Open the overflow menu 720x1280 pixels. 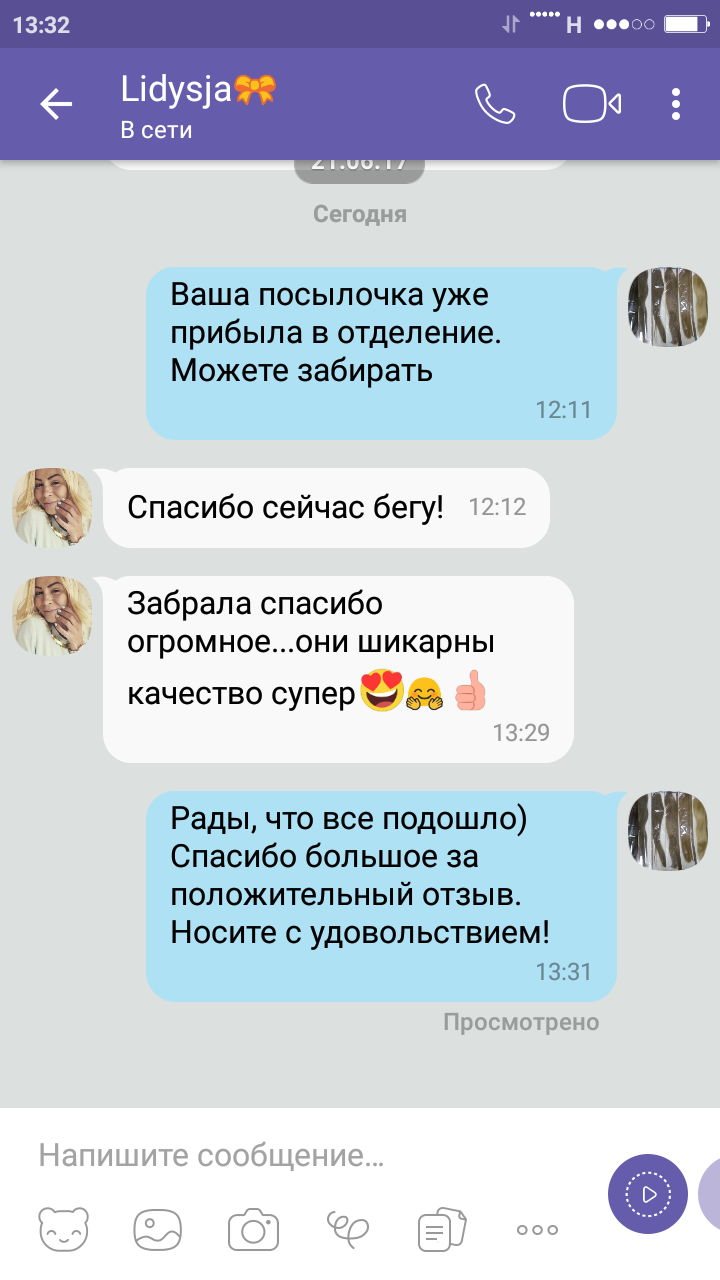coord(677,104)
